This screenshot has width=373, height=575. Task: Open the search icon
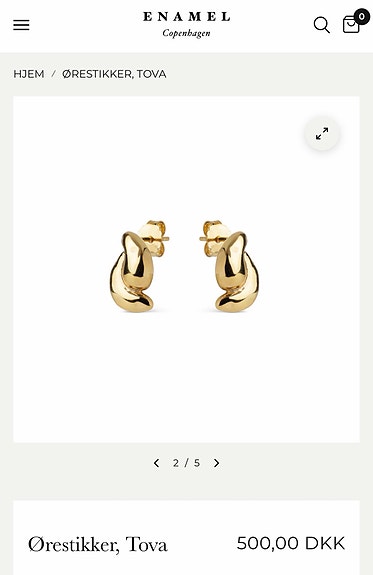(x=322, y=25)
